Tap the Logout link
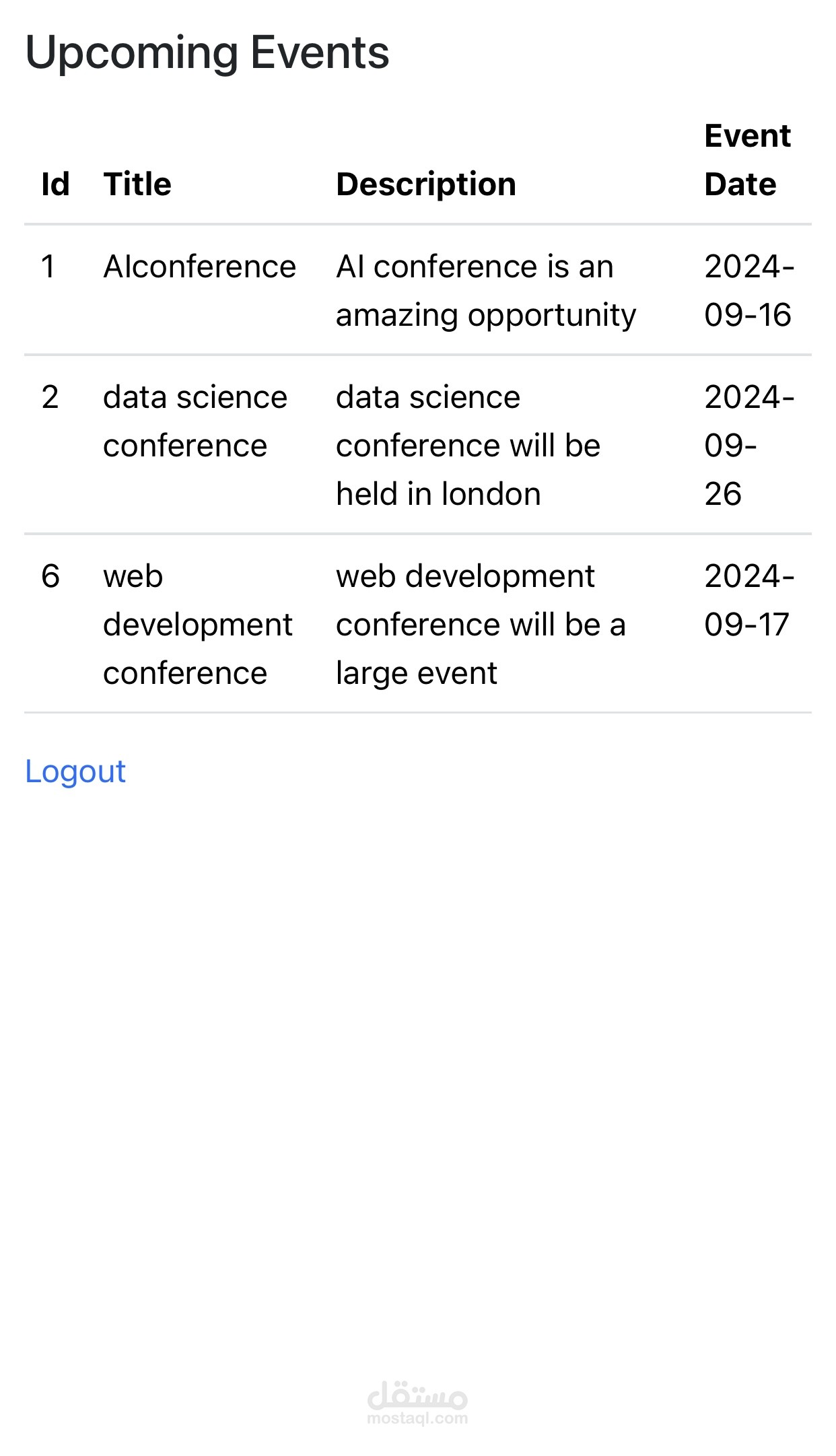The height and width of the screenshot is (1456, 836). pos(75,771)
